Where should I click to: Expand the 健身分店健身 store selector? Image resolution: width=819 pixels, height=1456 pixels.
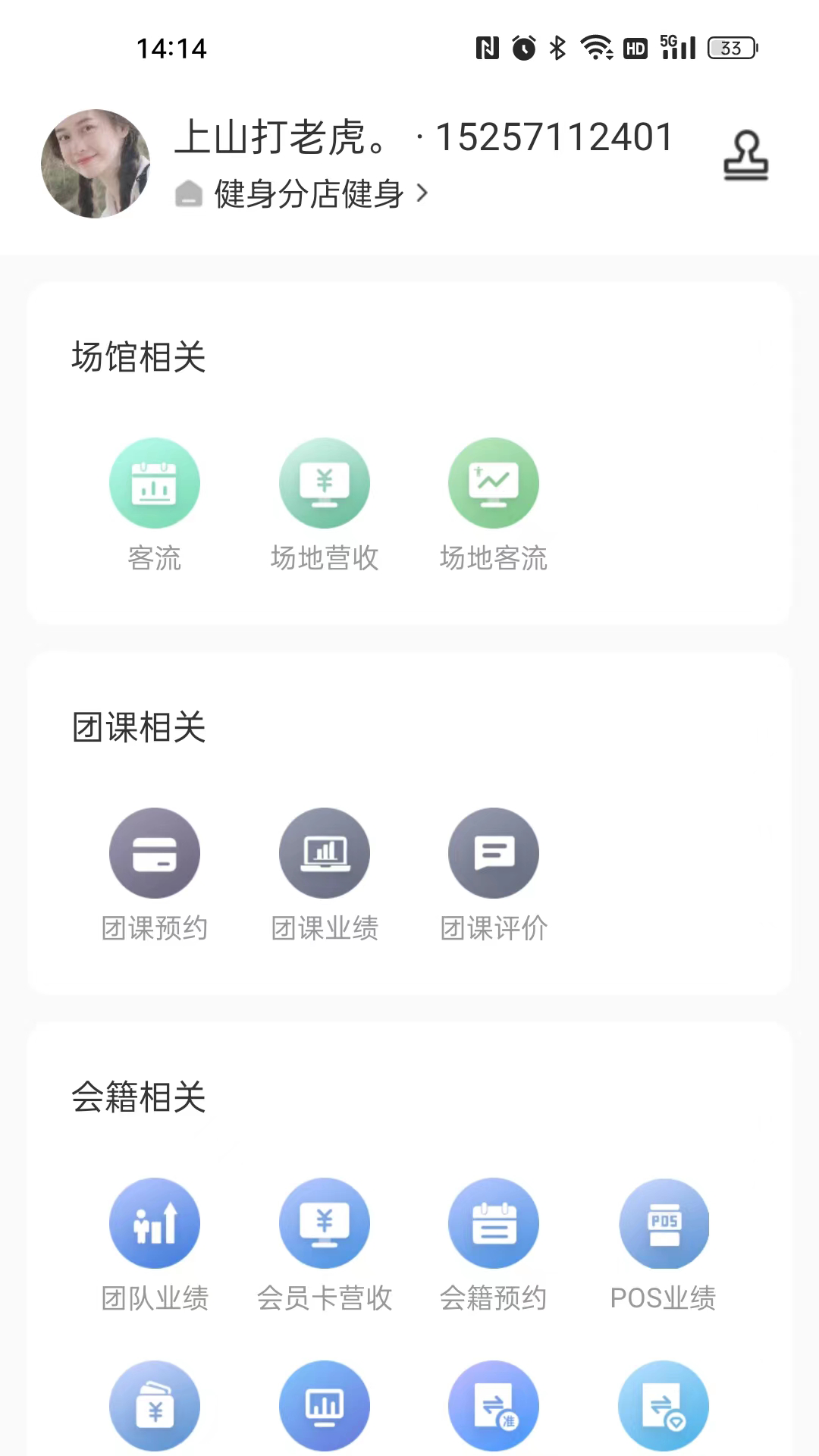[x=300, y=194]
